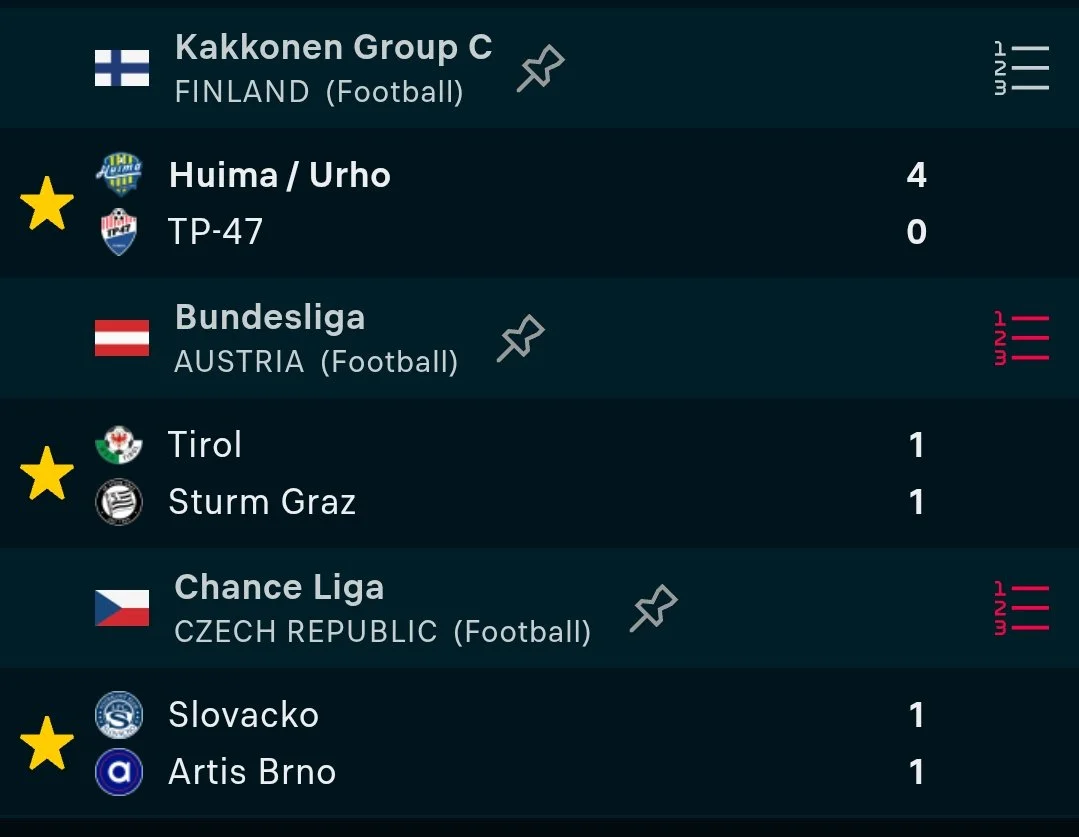View Austria Bundesliga standings table

[1021, 338]
